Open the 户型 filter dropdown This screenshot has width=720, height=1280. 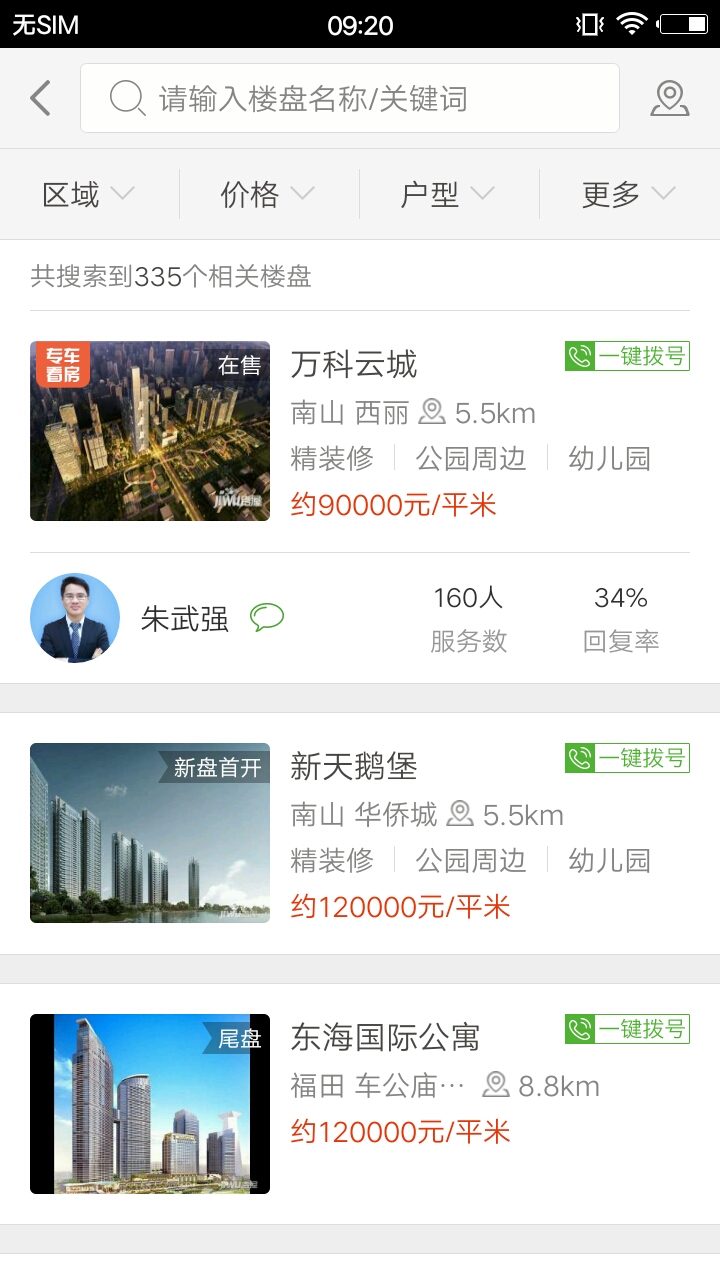[448, 194]
